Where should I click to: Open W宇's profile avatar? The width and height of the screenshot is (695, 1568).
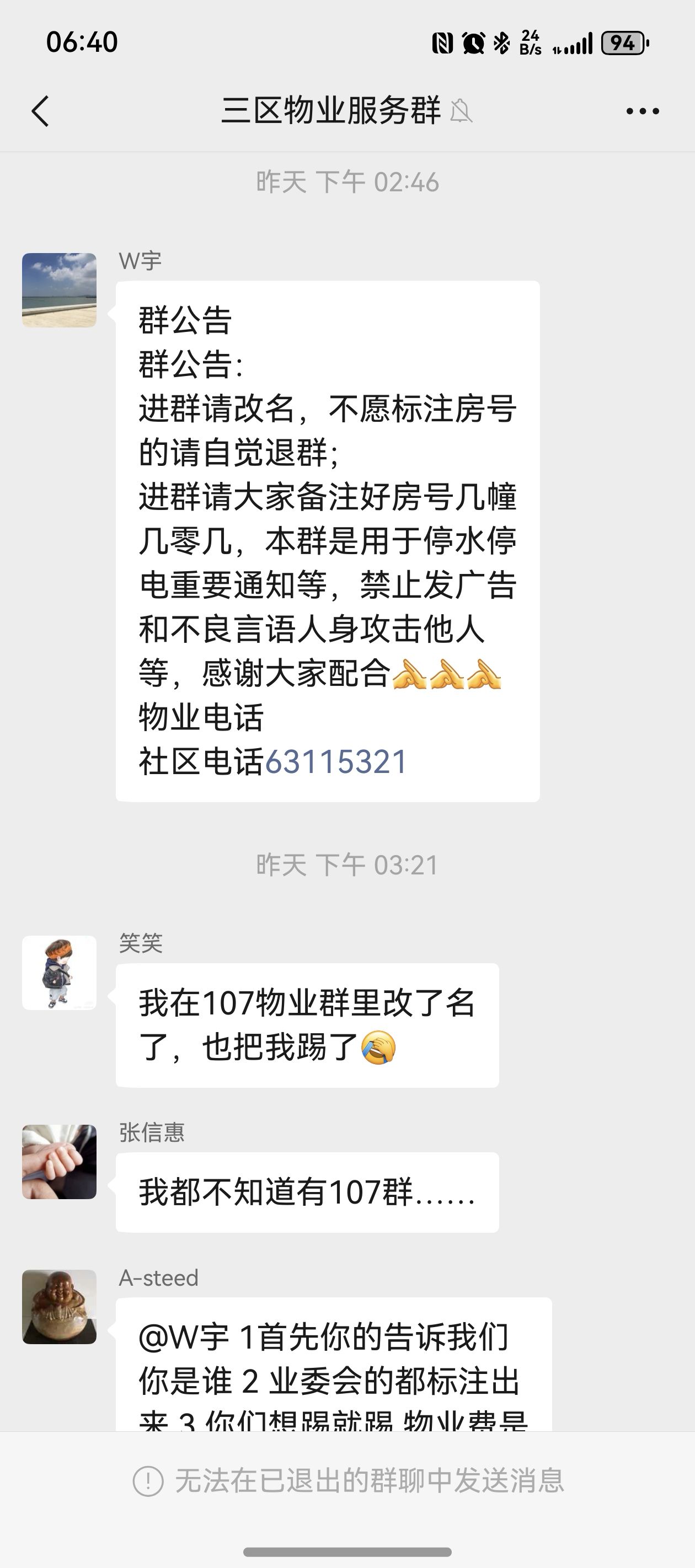point(59,291)
